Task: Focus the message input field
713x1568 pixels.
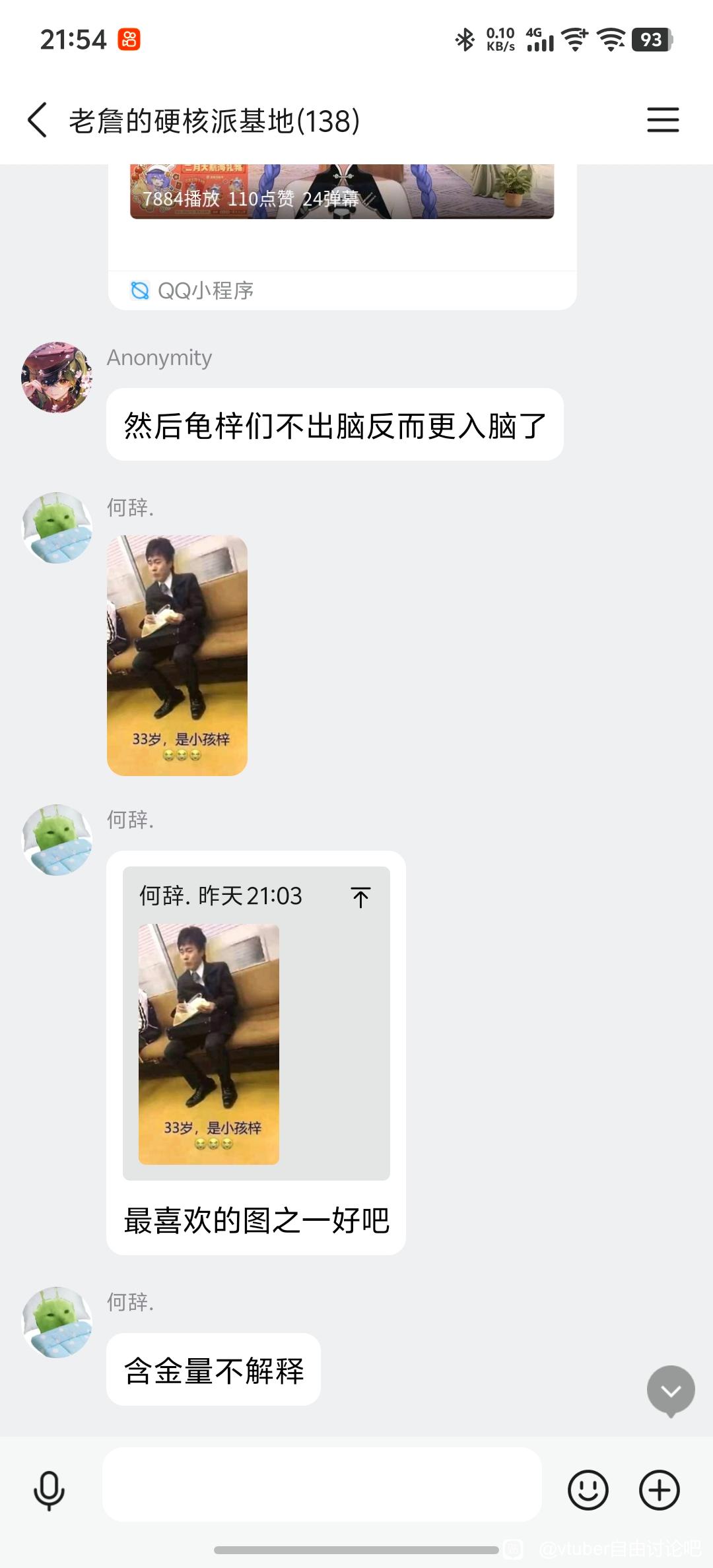Action: (322, 1485)
